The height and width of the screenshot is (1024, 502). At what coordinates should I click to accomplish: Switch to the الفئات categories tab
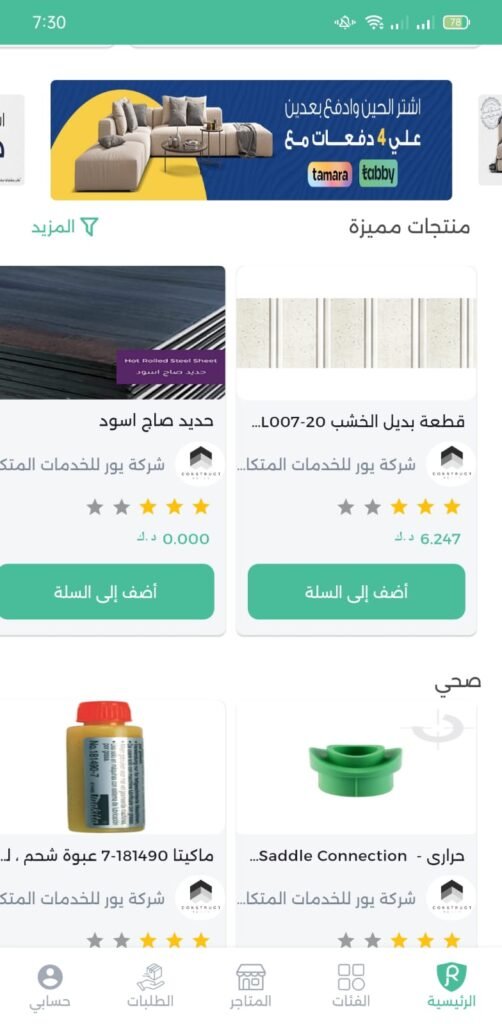pyautogui.click(x=351, y=985)
